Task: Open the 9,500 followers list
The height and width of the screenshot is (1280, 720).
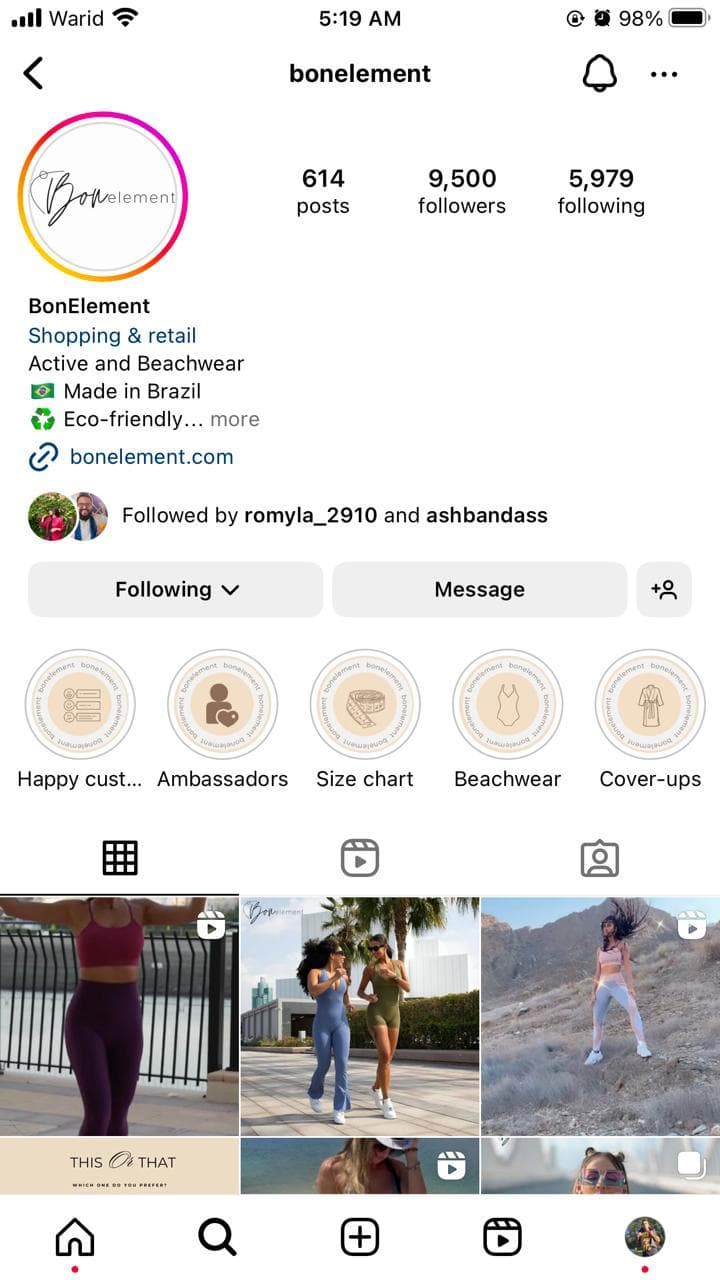Action: [x=461, y=191]
